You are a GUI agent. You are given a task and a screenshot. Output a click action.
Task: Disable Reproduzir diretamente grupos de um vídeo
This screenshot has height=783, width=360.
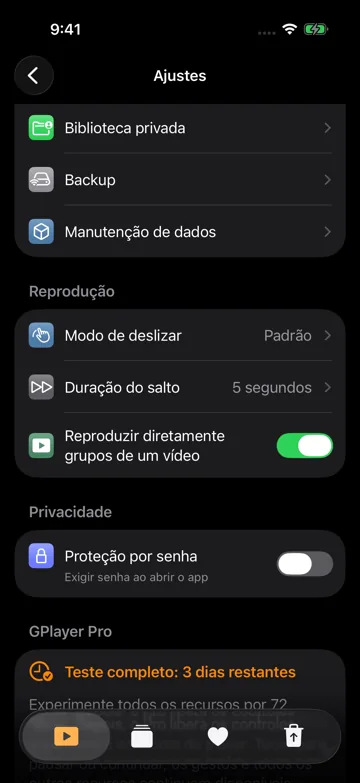point(305,445)
